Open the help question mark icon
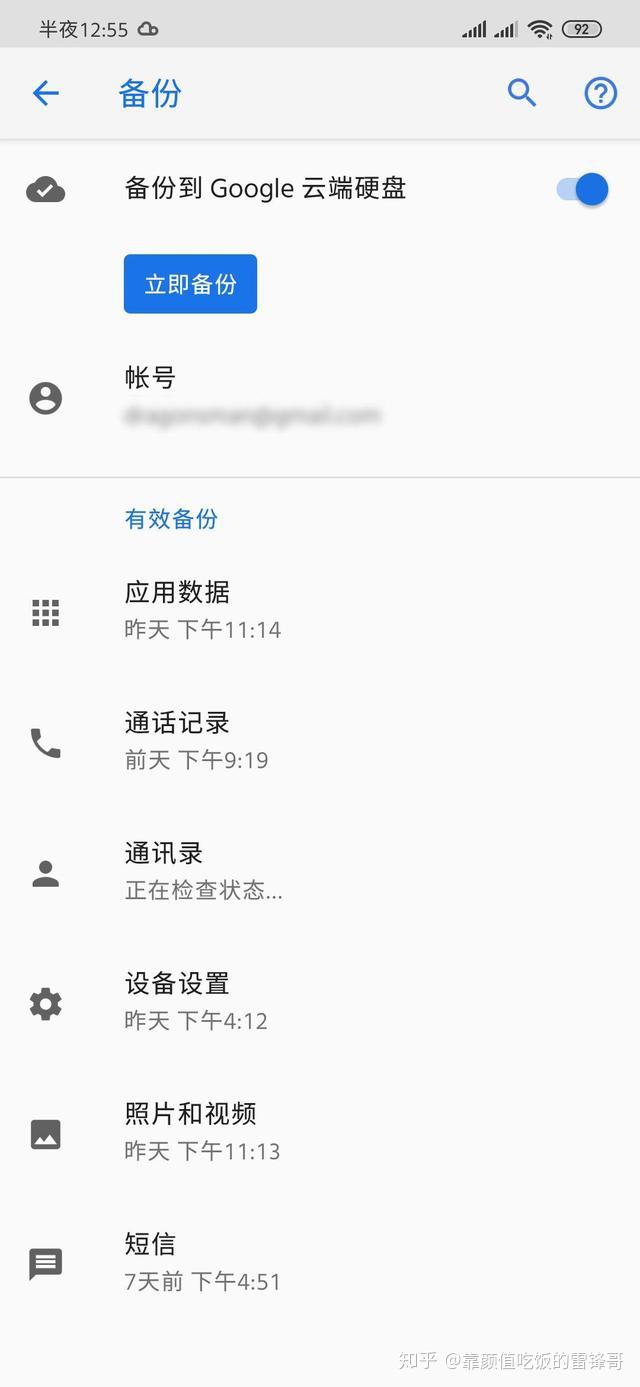The height and width of the screenshot is (1387, 640). (600, 94)
